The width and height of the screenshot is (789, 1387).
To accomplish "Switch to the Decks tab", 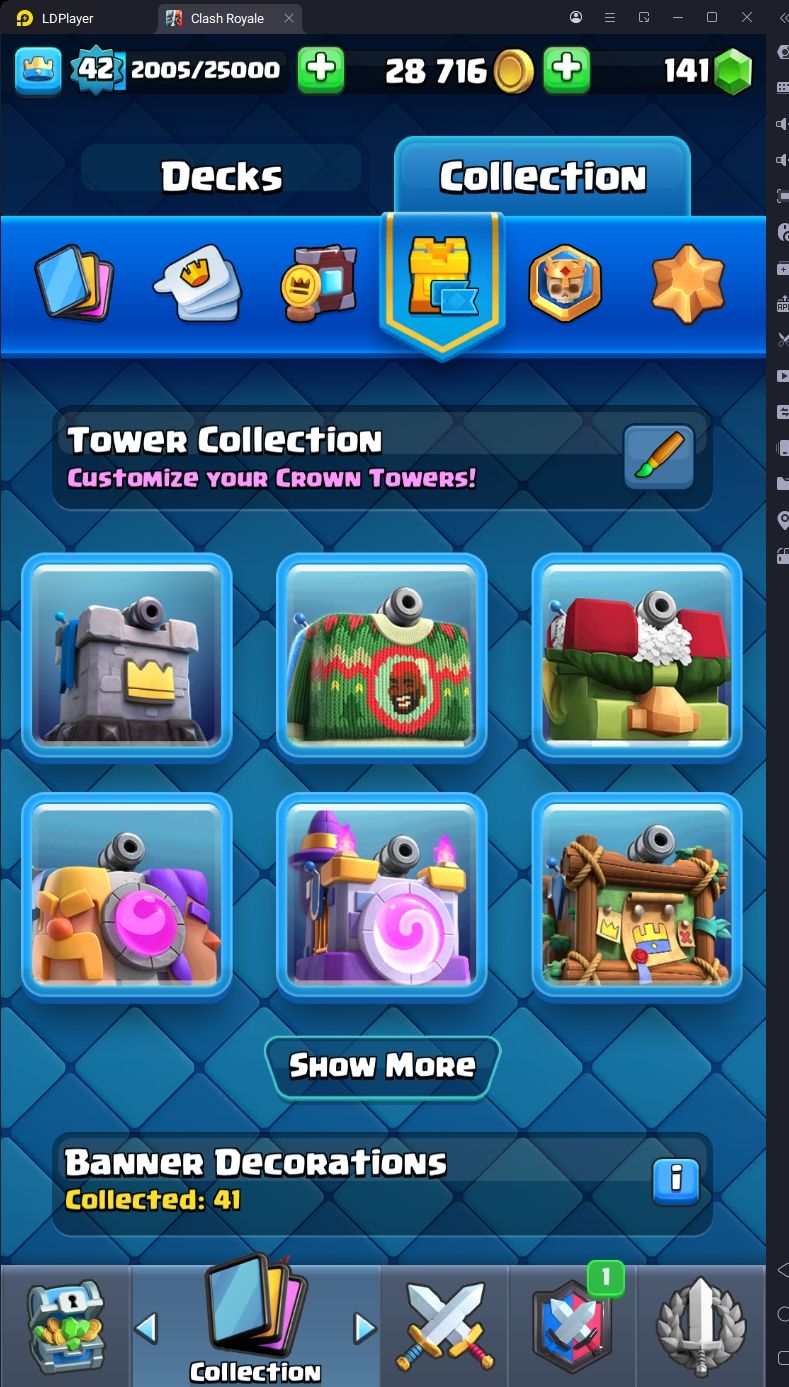I will (221, 177).
